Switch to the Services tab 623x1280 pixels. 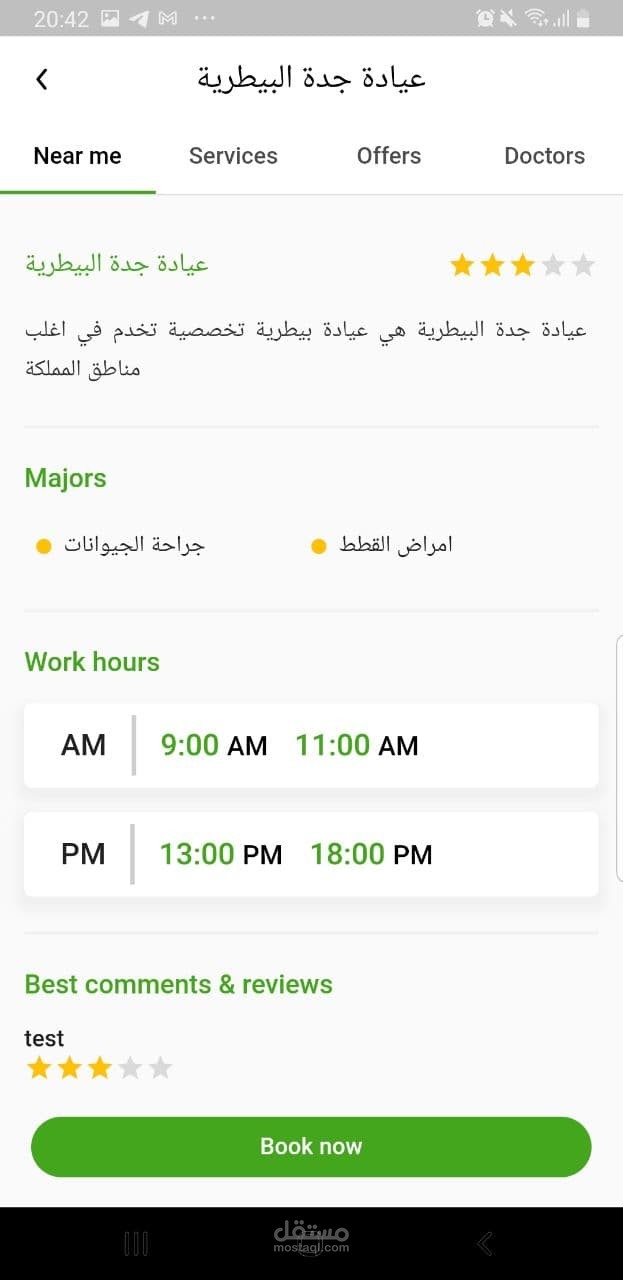click(x=233, y=156)
